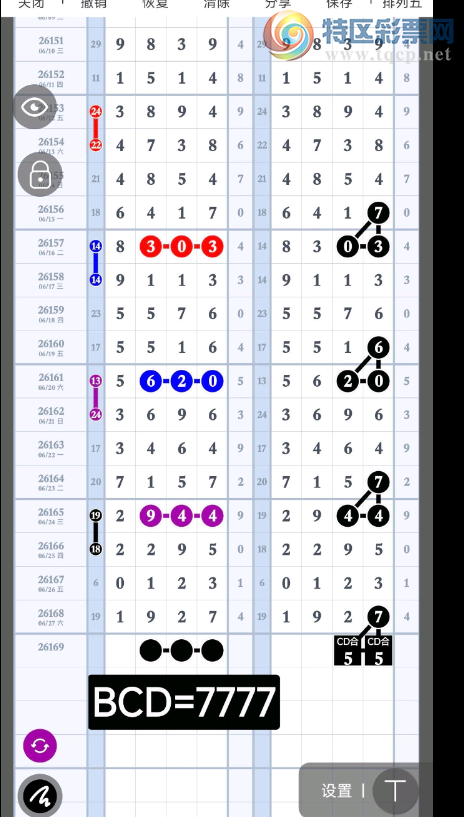464x817 pixels.
Task: Tap the purple refresh button
Action: (x=40, y=746)
